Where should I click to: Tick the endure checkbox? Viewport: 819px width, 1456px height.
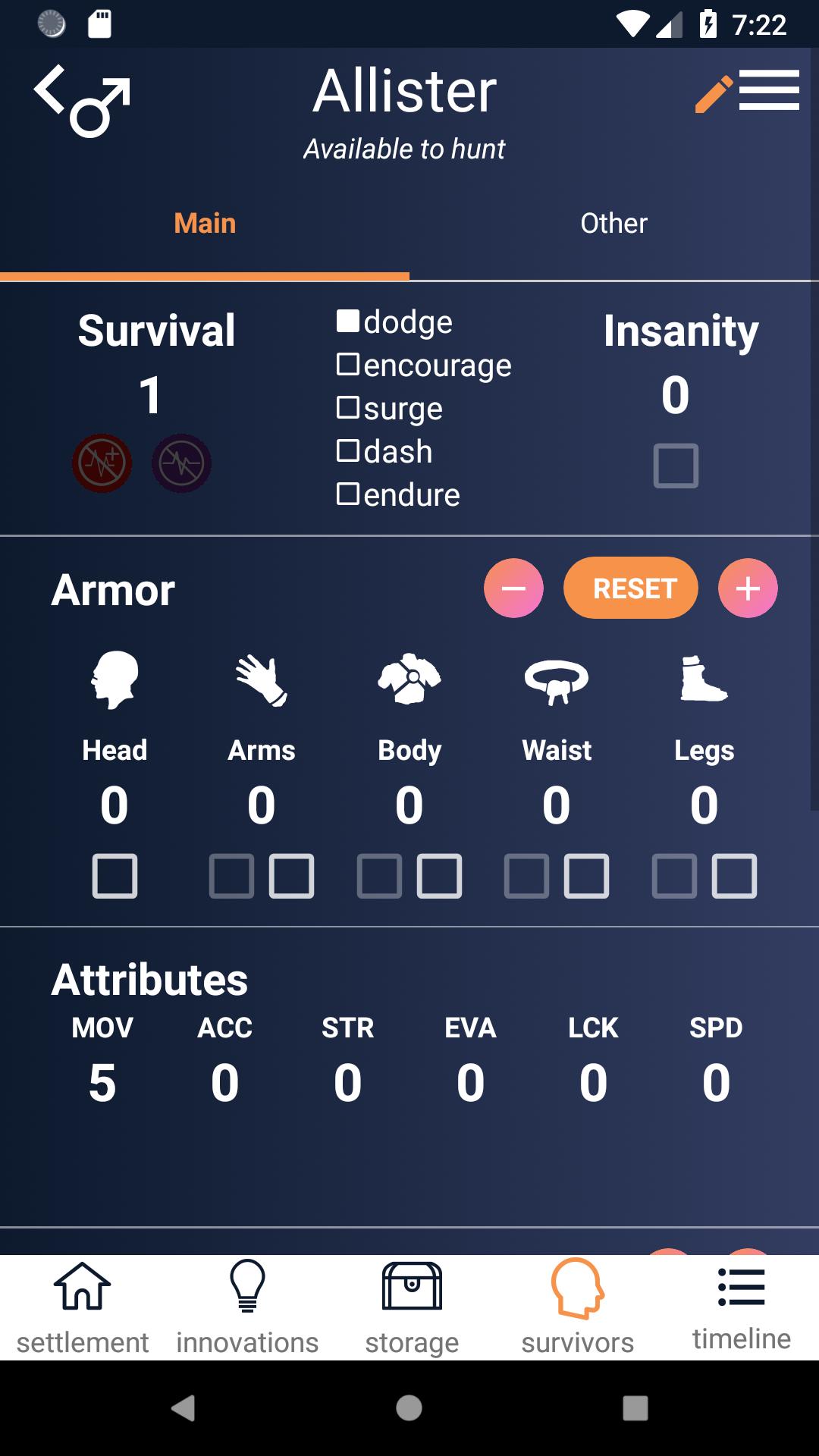348,494
